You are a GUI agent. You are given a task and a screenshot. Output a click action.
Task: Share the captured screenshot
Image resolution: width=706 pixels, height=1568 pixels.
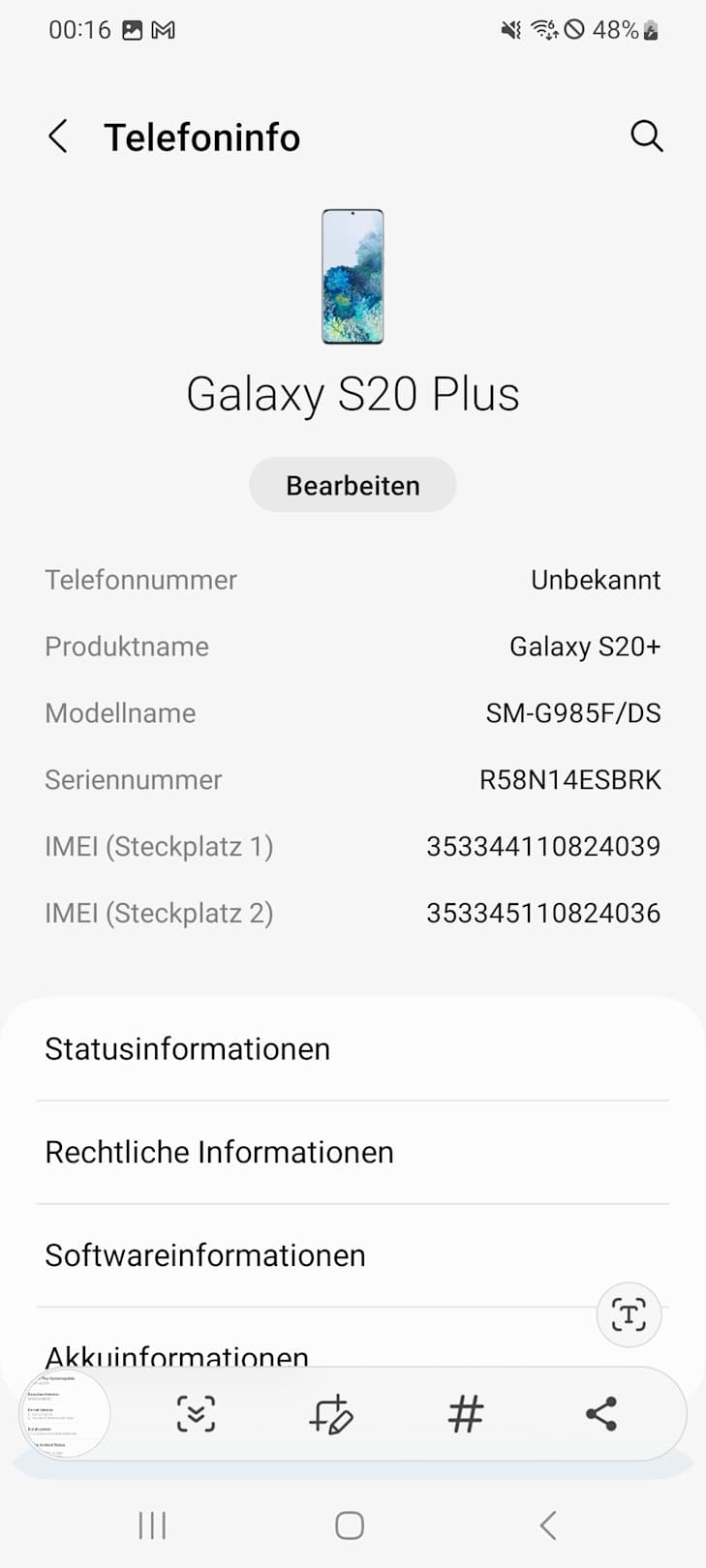click(x=601, y=1414)
